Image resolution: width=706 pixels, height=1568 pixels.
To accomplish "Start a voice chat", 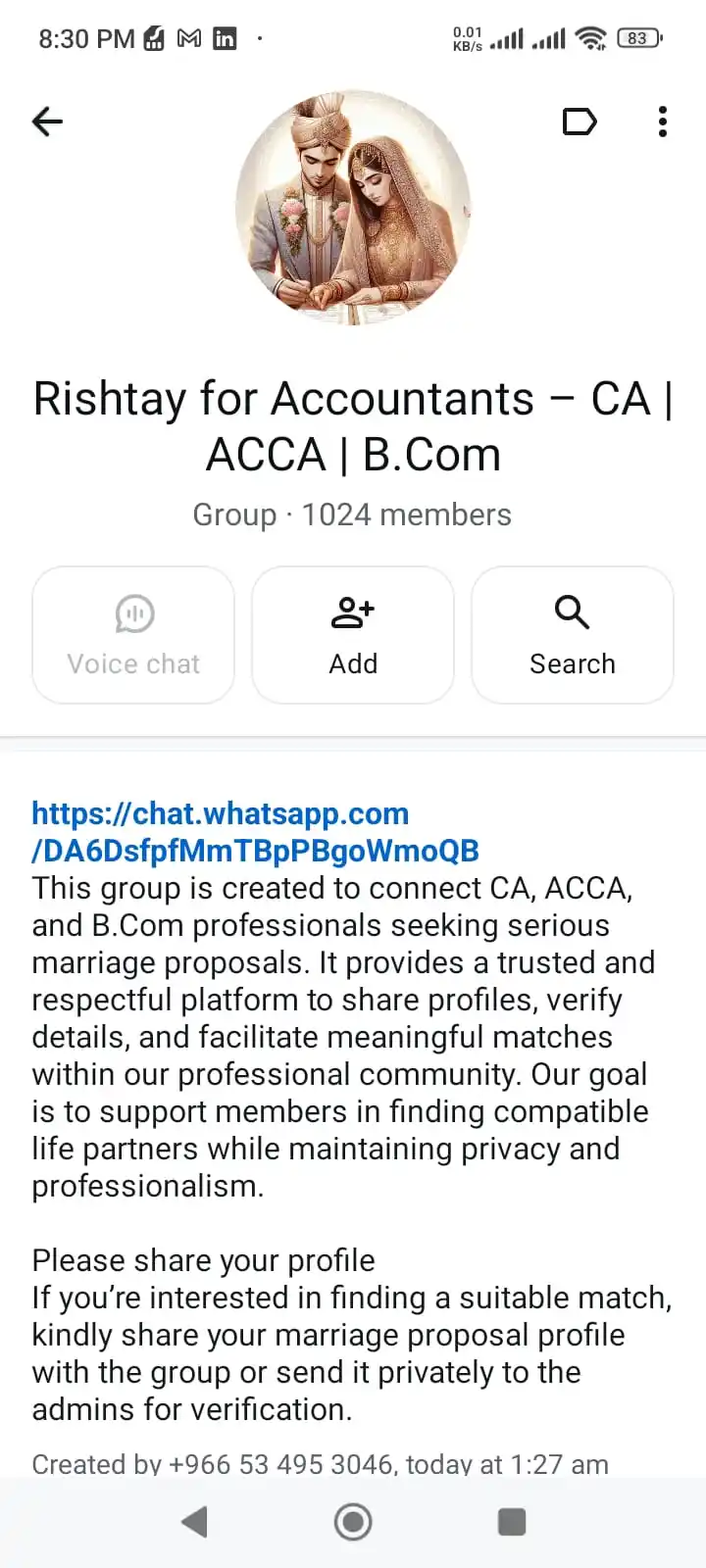I will pos(133,635).
